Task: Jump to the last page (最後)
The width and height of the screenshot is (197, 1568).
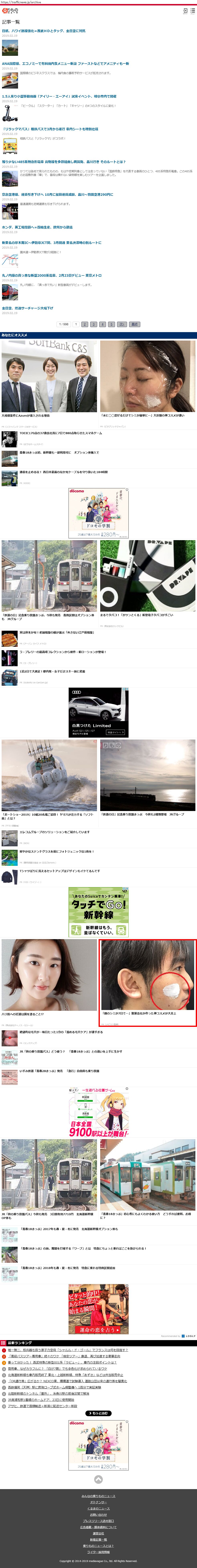Action: click(x=135, y=324)
